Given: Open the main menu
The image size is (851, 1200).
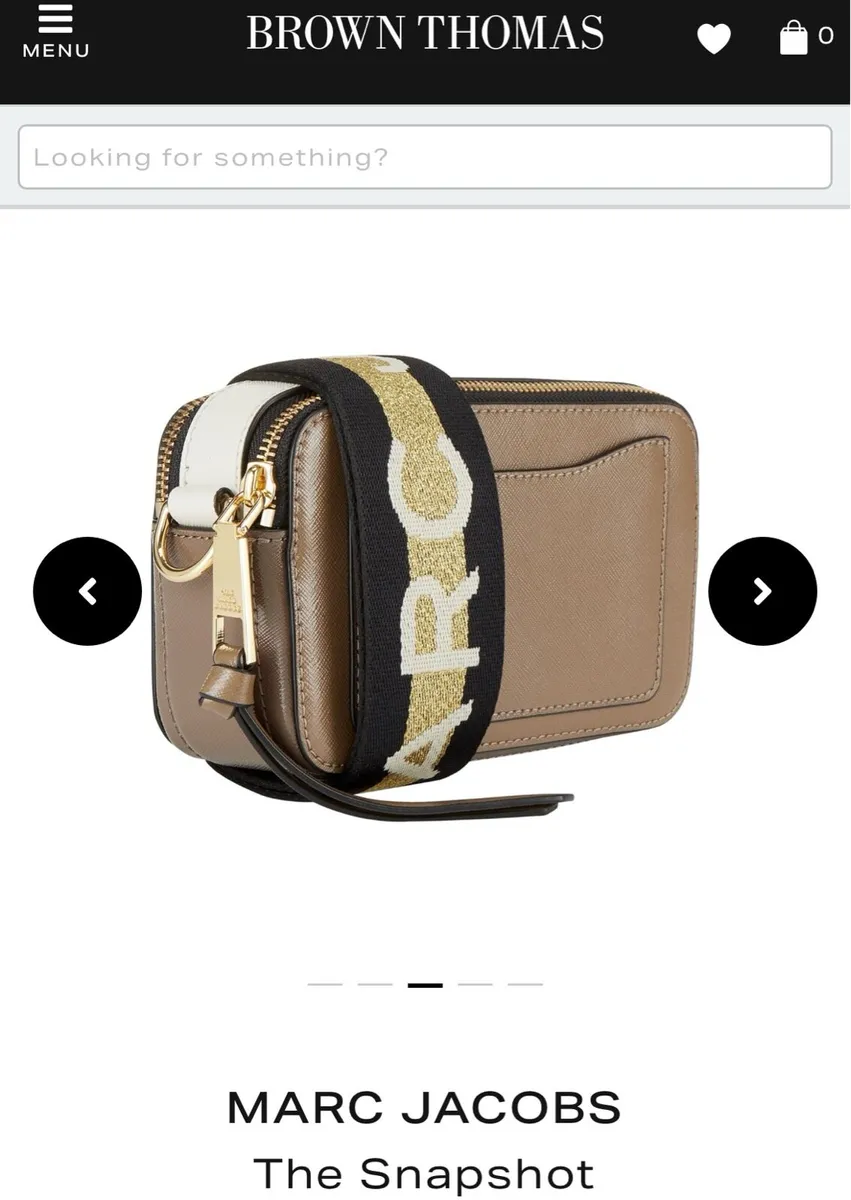Looking at the screenshot, I should (56, 32).
